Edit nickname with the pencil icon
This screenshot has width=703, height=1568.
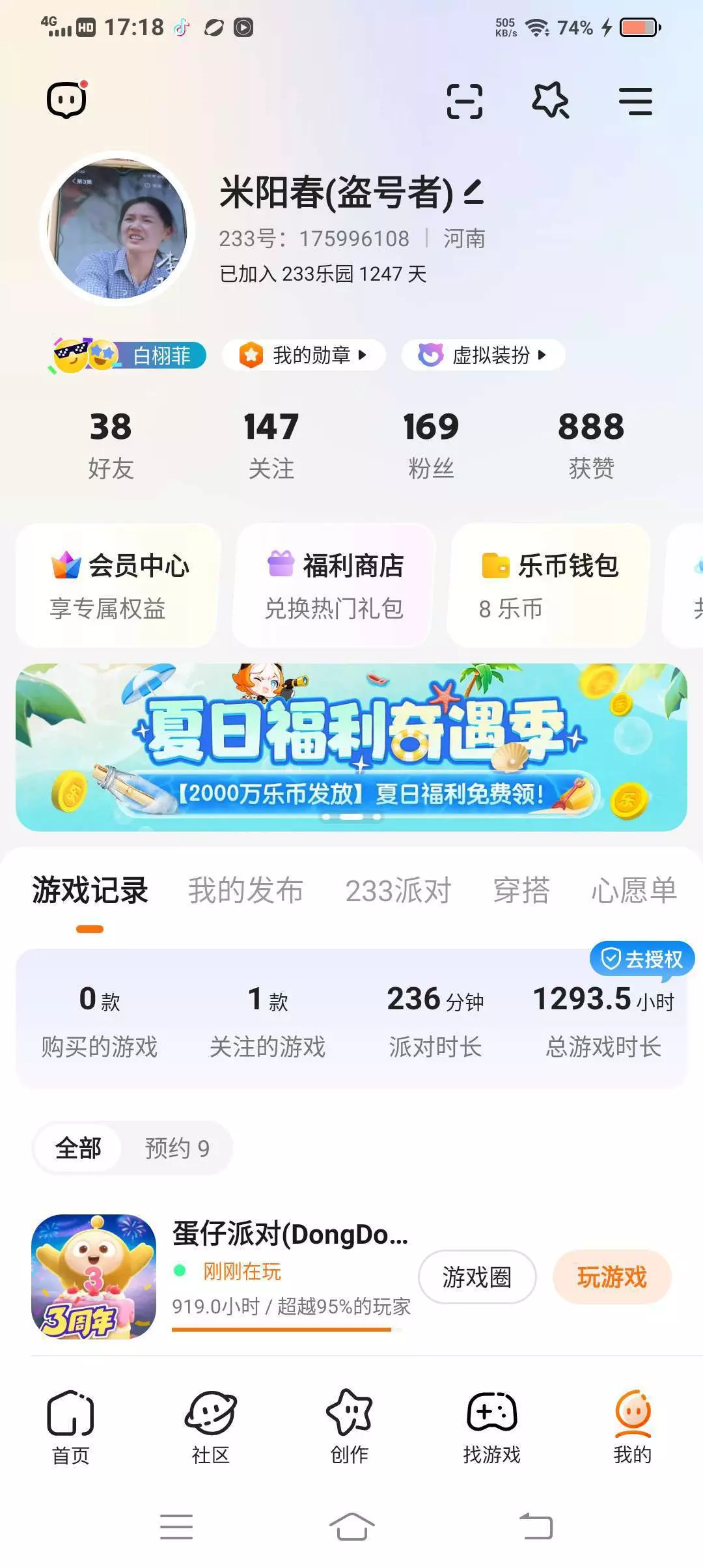point(474,192)
